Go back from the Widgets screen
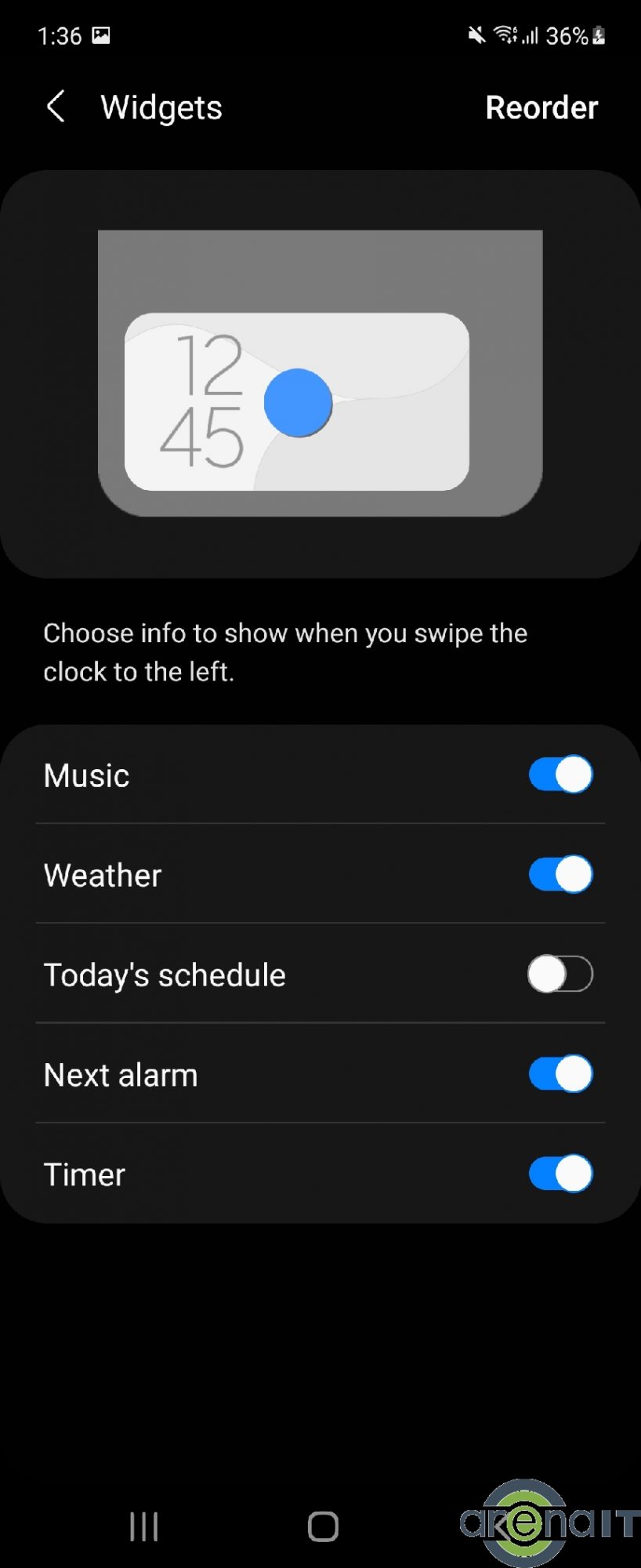The height and width of the screenshot is (1568, 641). (x=56, y=107)
